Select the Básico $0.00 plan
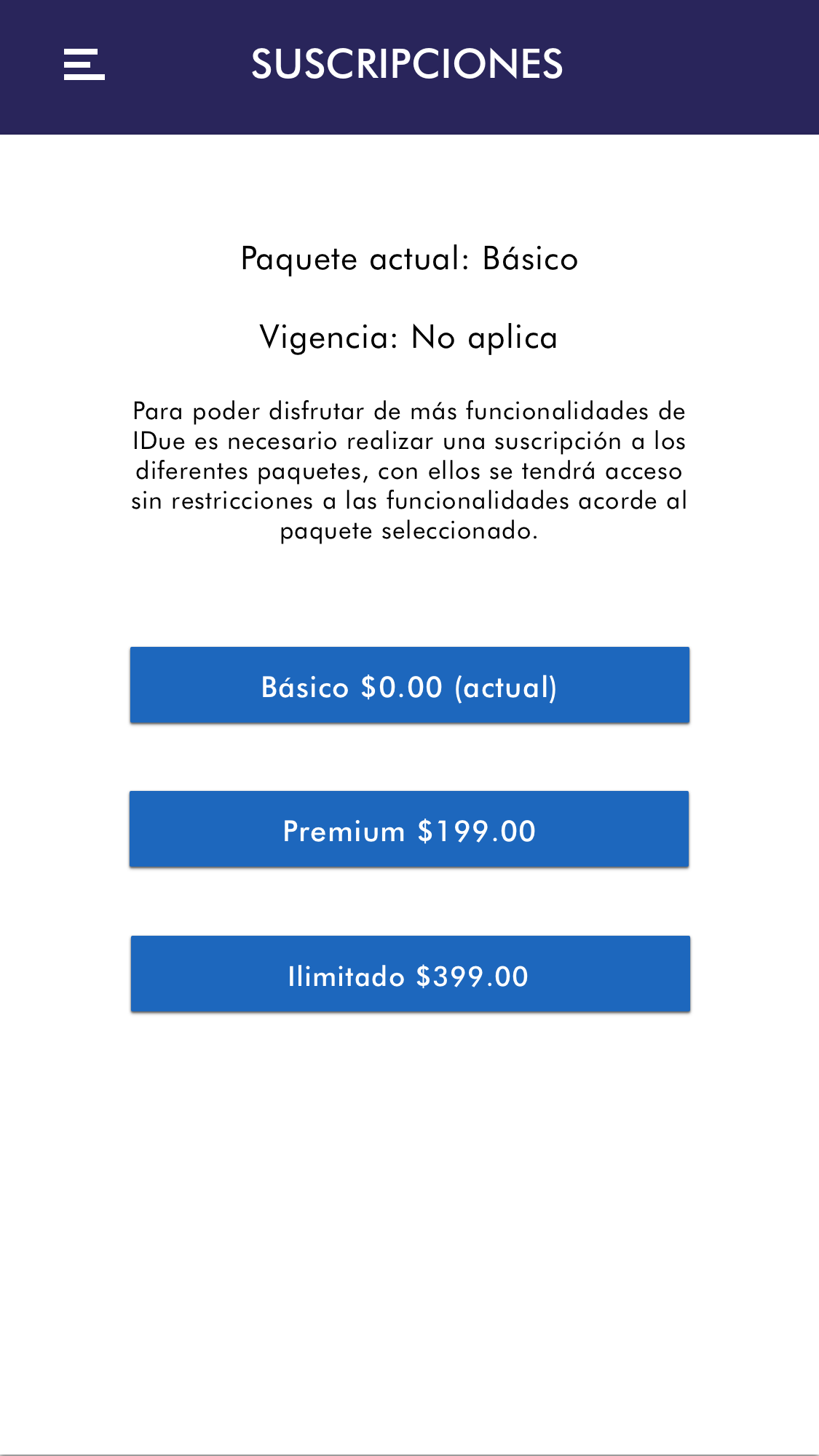The image size is (819, 1456). click(x=409, y=685)
